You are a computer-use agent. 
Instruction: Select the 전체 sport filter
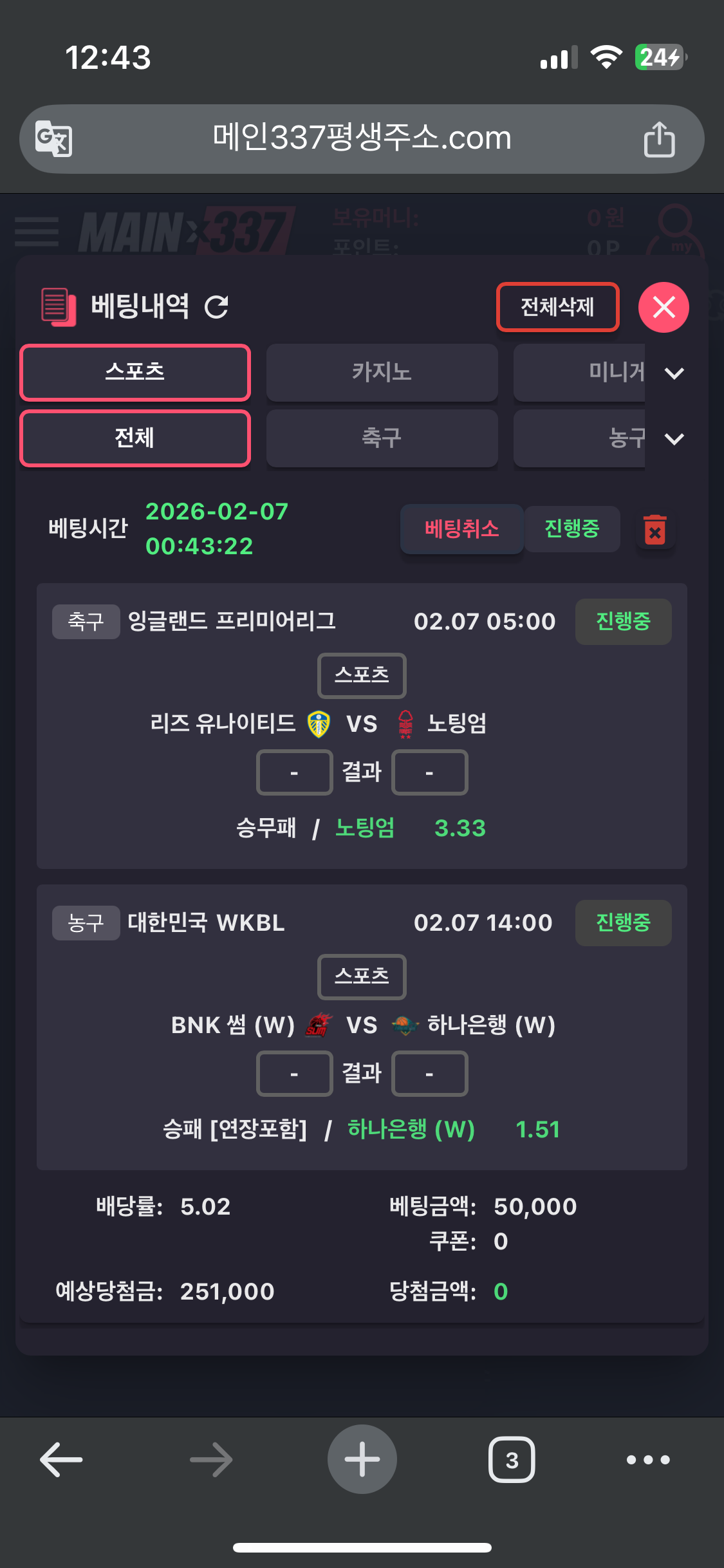(x=135, y=438)
